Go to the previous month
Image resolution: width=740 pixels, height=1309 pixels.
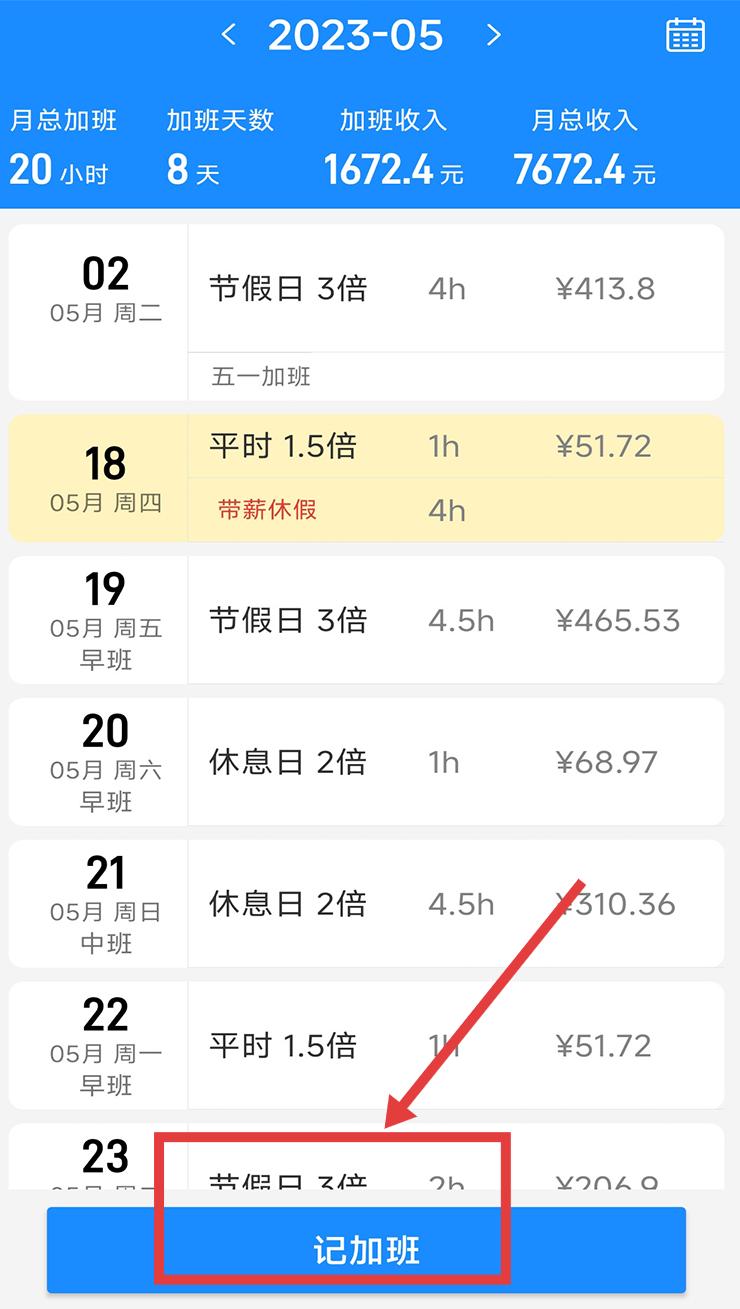(x=229, y=36)
